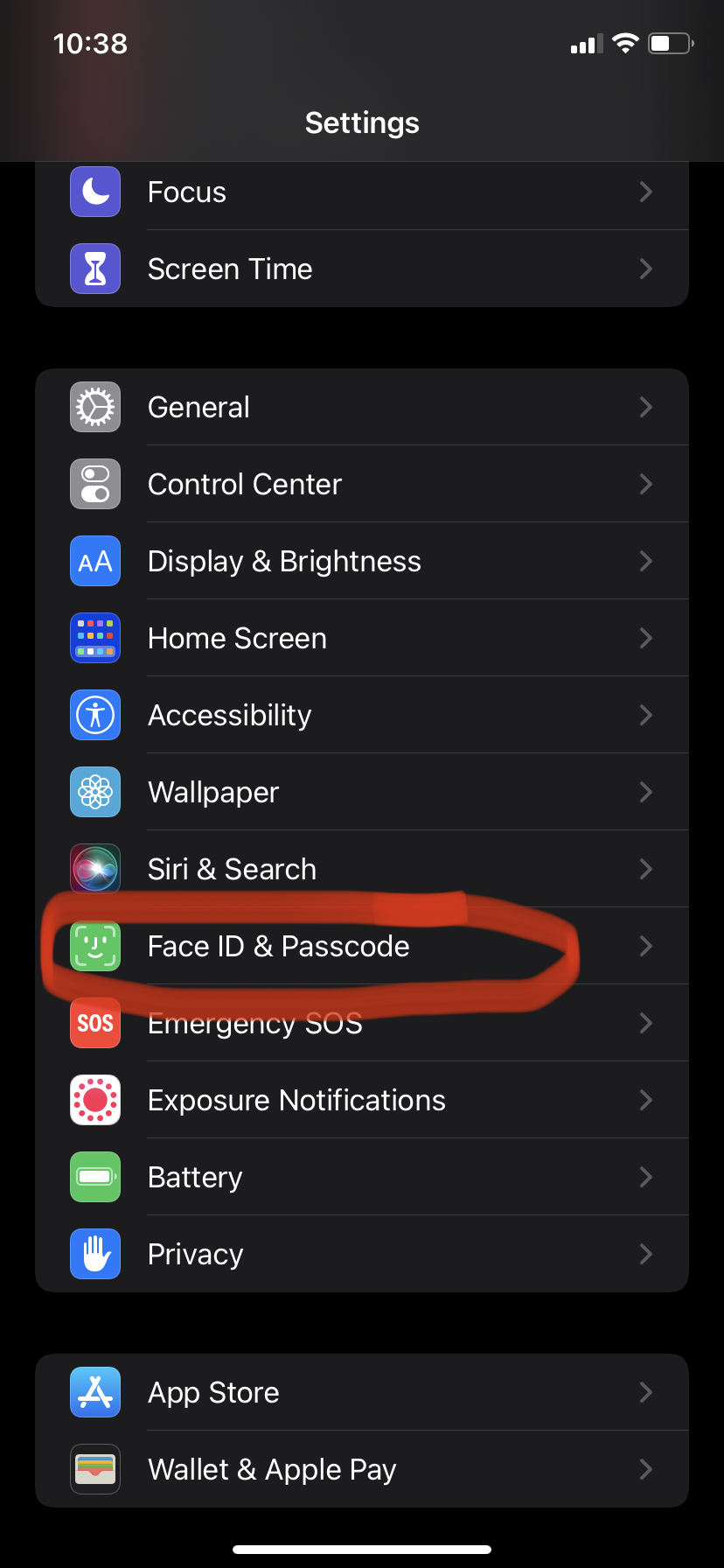Select the Accessibility row

[x=362, y=715]
